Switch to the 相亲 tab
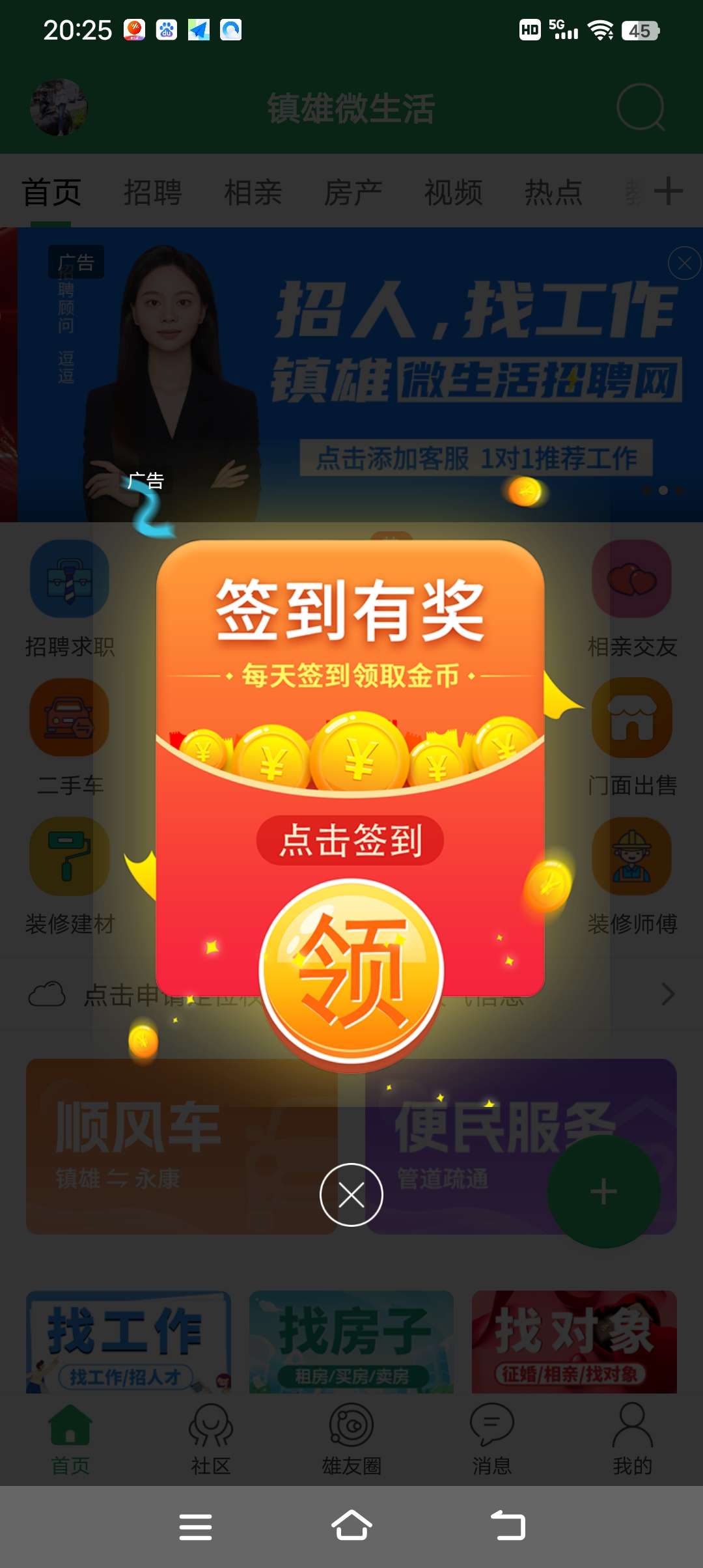Image resolution: width=703 pixels, height=1568 pixels. [253, 193]
